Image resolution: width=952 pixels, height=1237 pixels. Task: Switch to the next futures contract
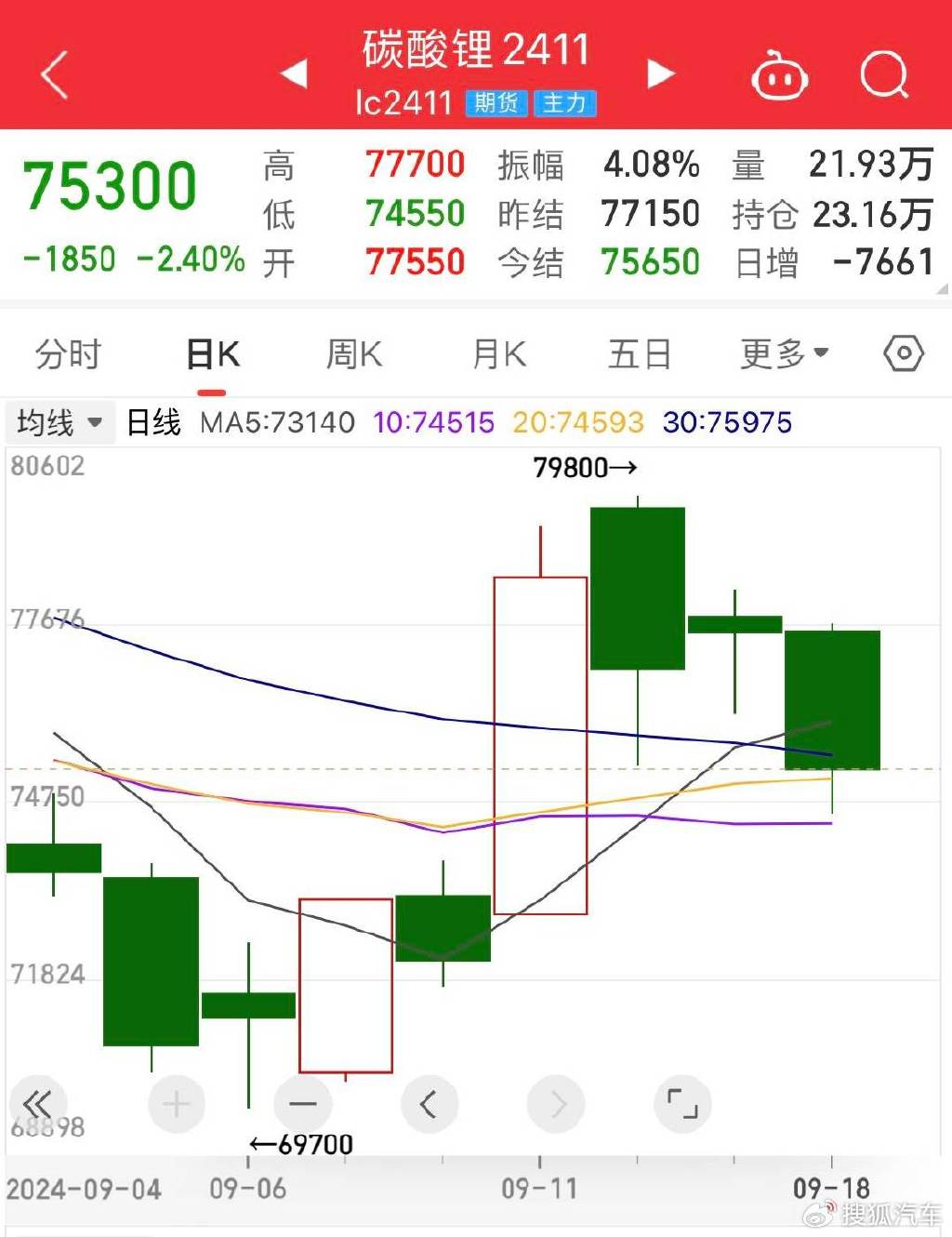660,73
